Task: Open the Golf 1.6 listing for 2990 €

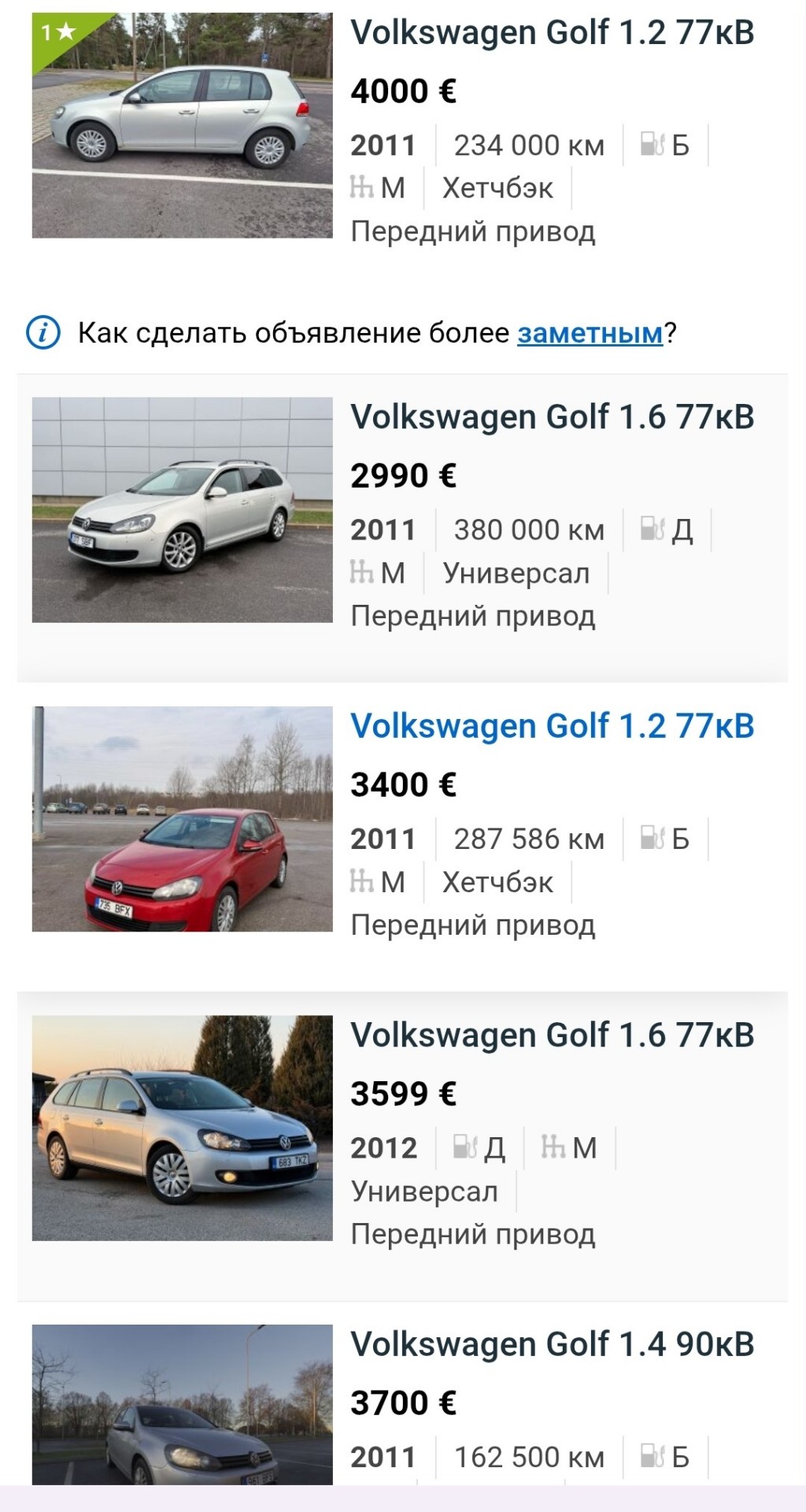Action: point(552,417)
